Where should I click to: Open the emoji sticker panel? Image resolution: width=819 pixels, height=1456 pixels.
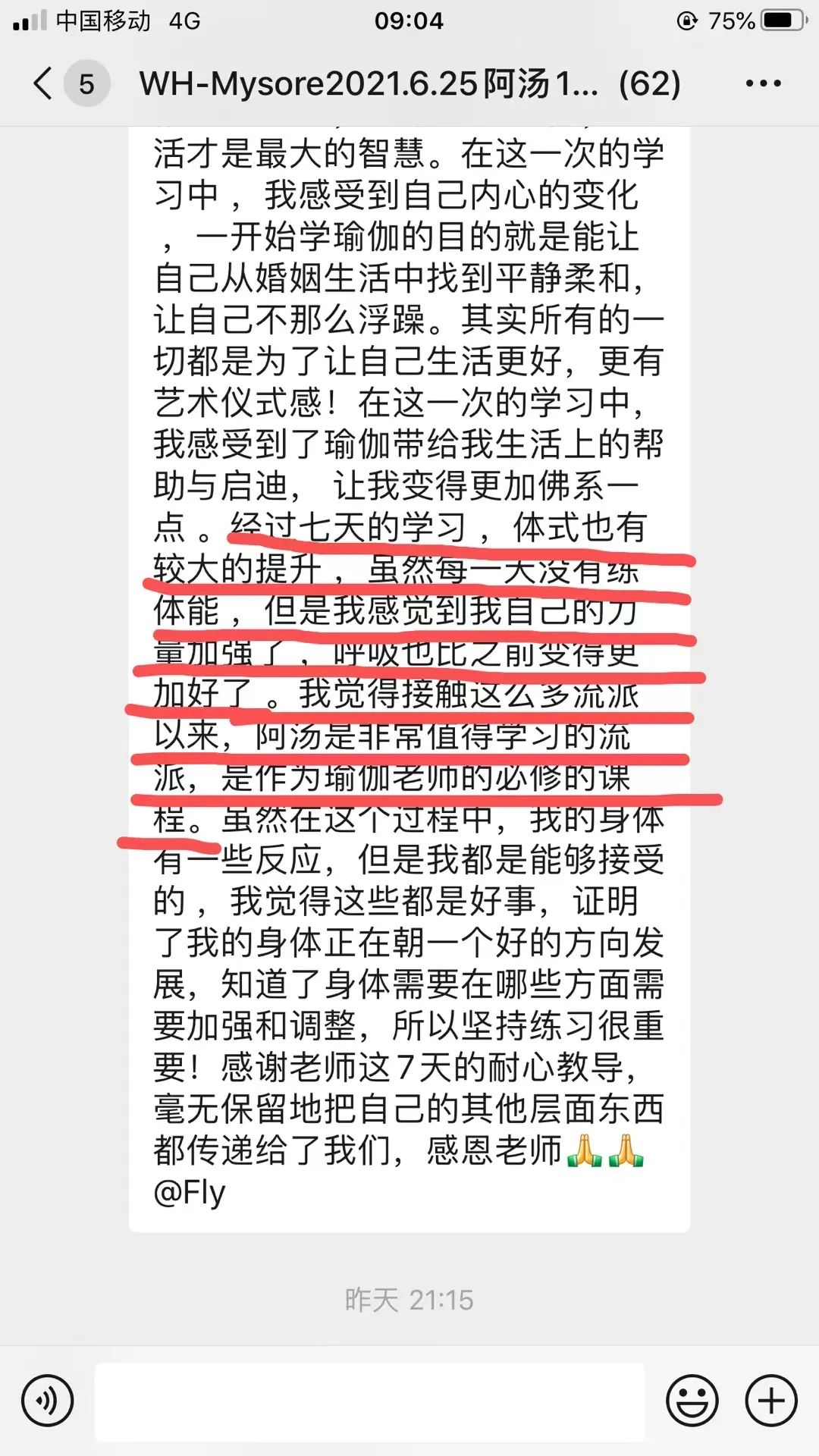(x=692, y=1401)
